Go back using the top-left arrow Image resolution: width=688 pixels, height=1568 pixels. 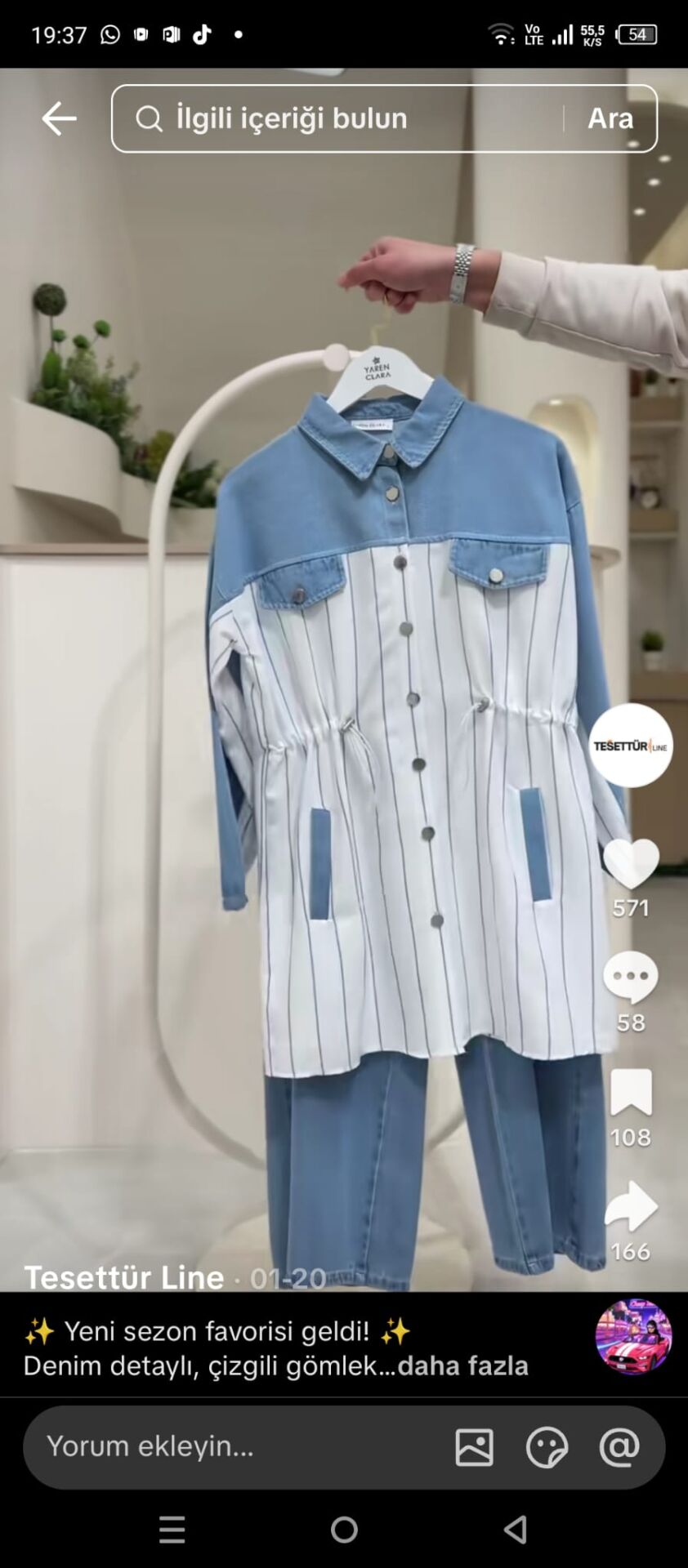(59, 118)
